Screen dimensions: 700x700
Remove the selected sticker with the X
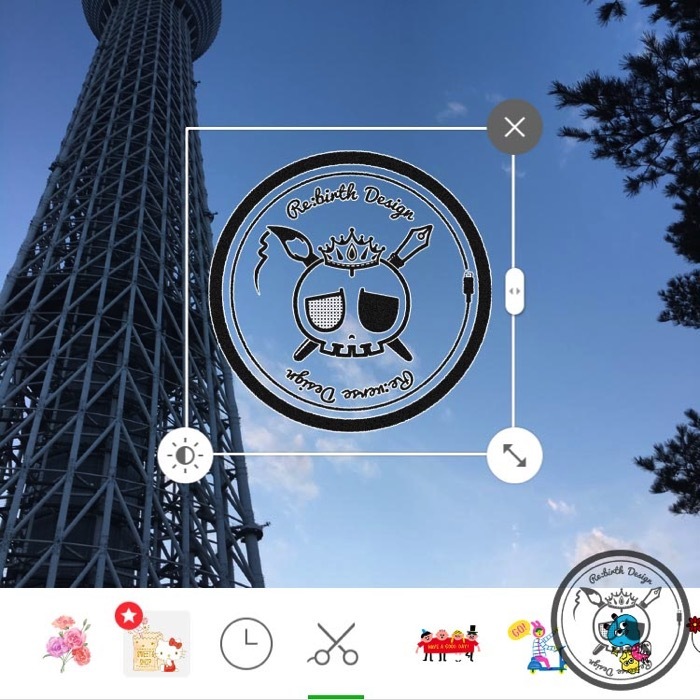click(x=514, y=127)
